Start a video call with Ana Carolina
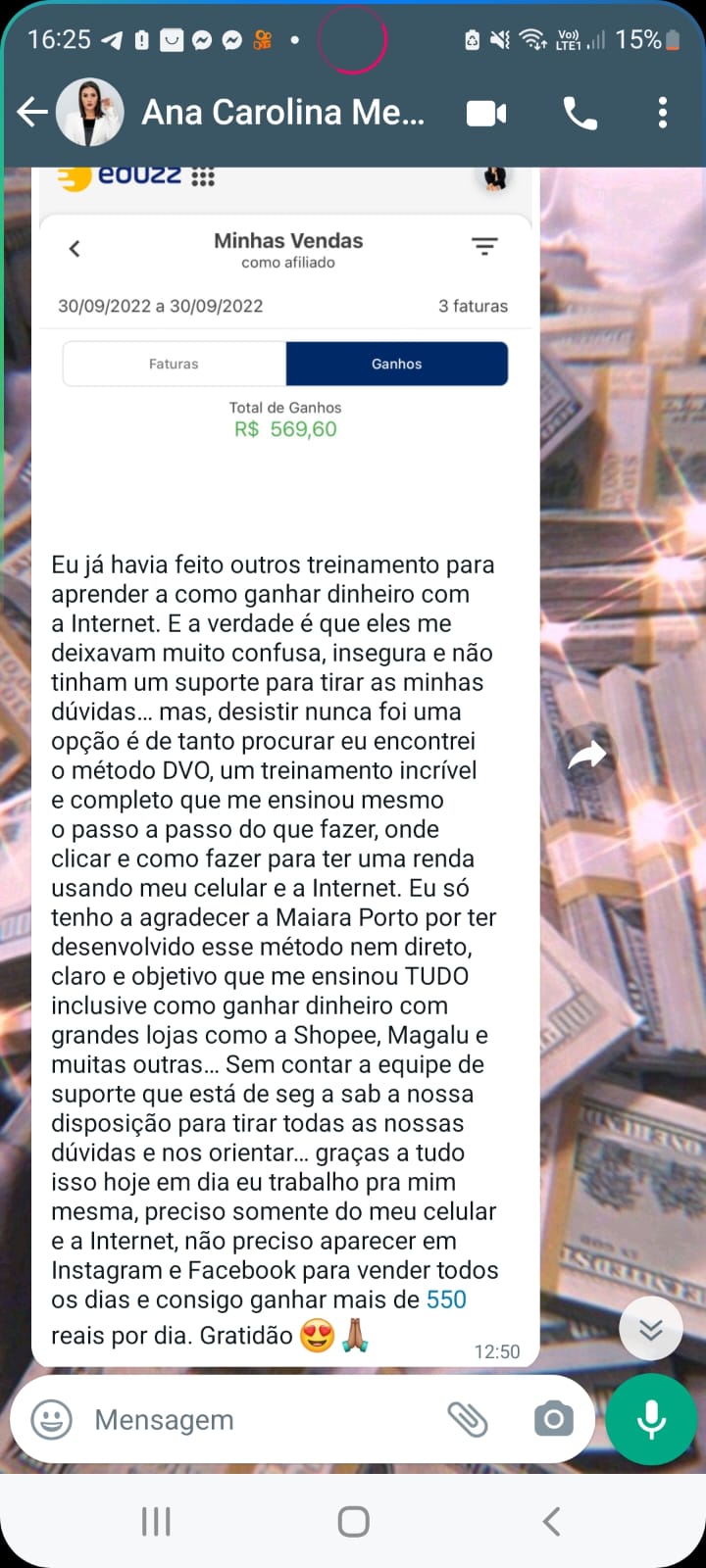This screenshot has width=706, height=1568. (486, 114)
